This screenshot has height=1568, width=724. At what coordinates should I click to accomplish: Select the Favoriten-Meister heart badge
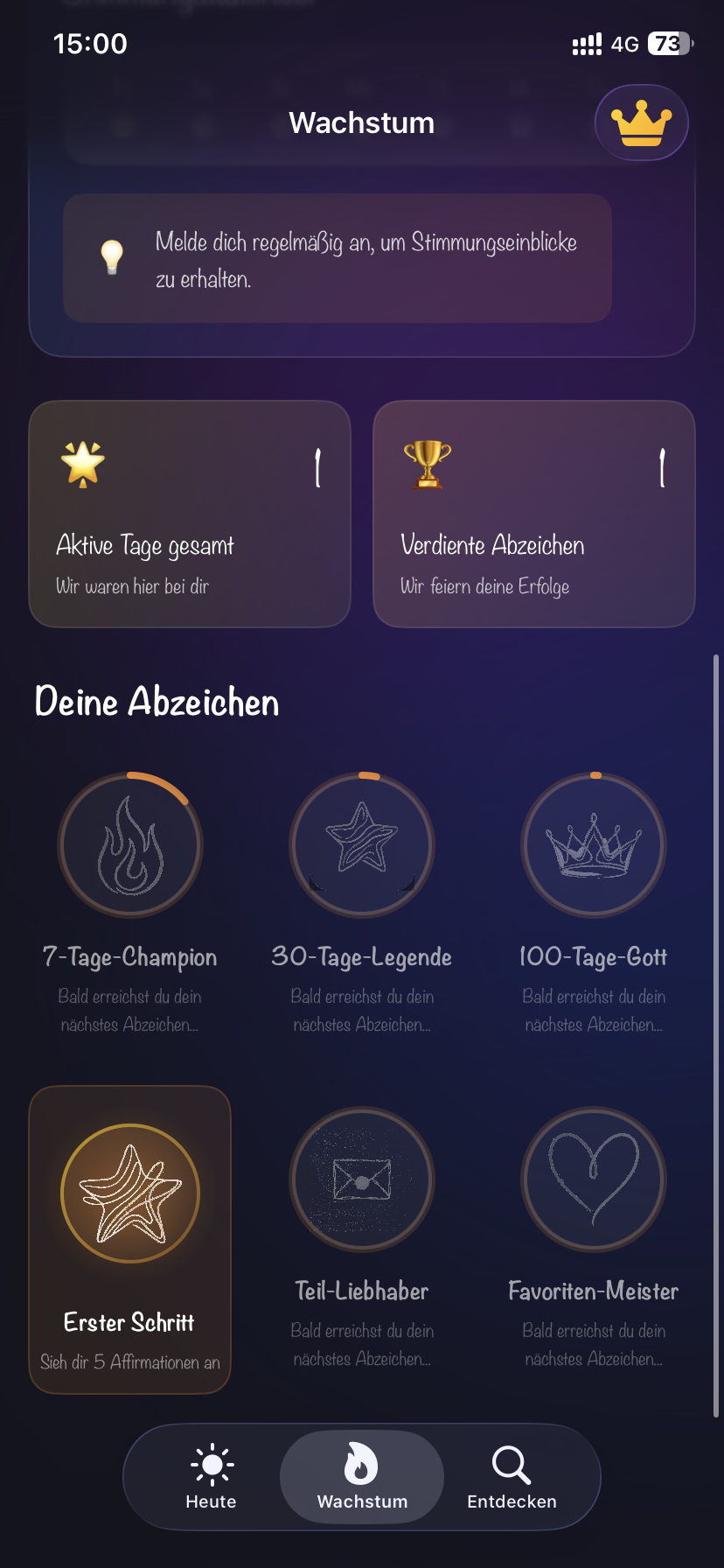[x=593, y=1179]
